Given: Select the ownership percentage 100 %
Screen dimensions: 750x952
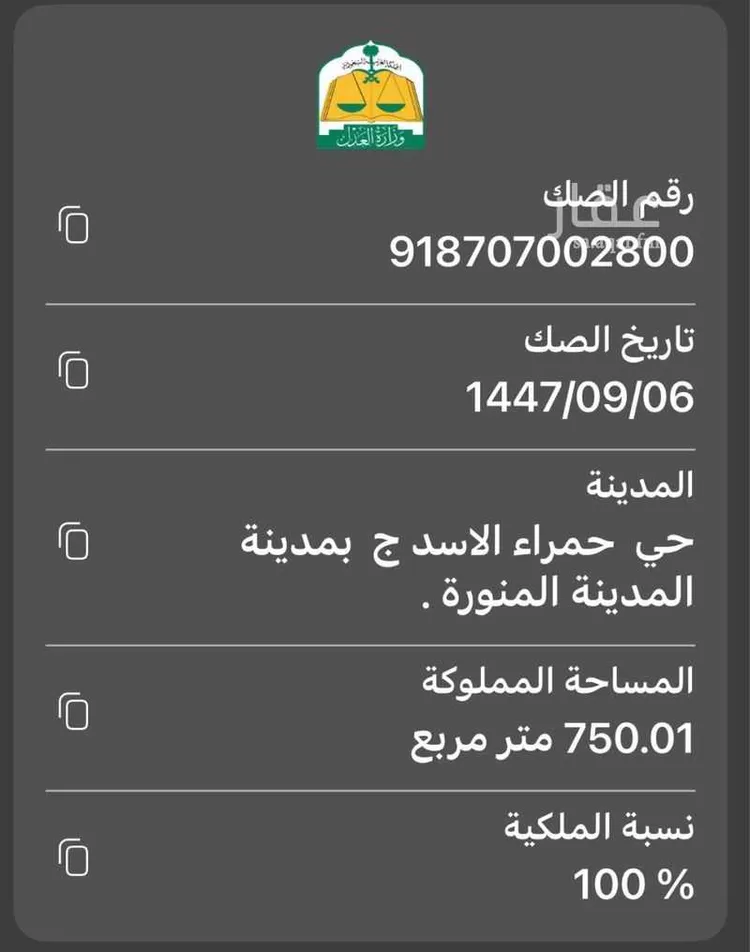Looking at the screenshot, I should tap(633, 884).
